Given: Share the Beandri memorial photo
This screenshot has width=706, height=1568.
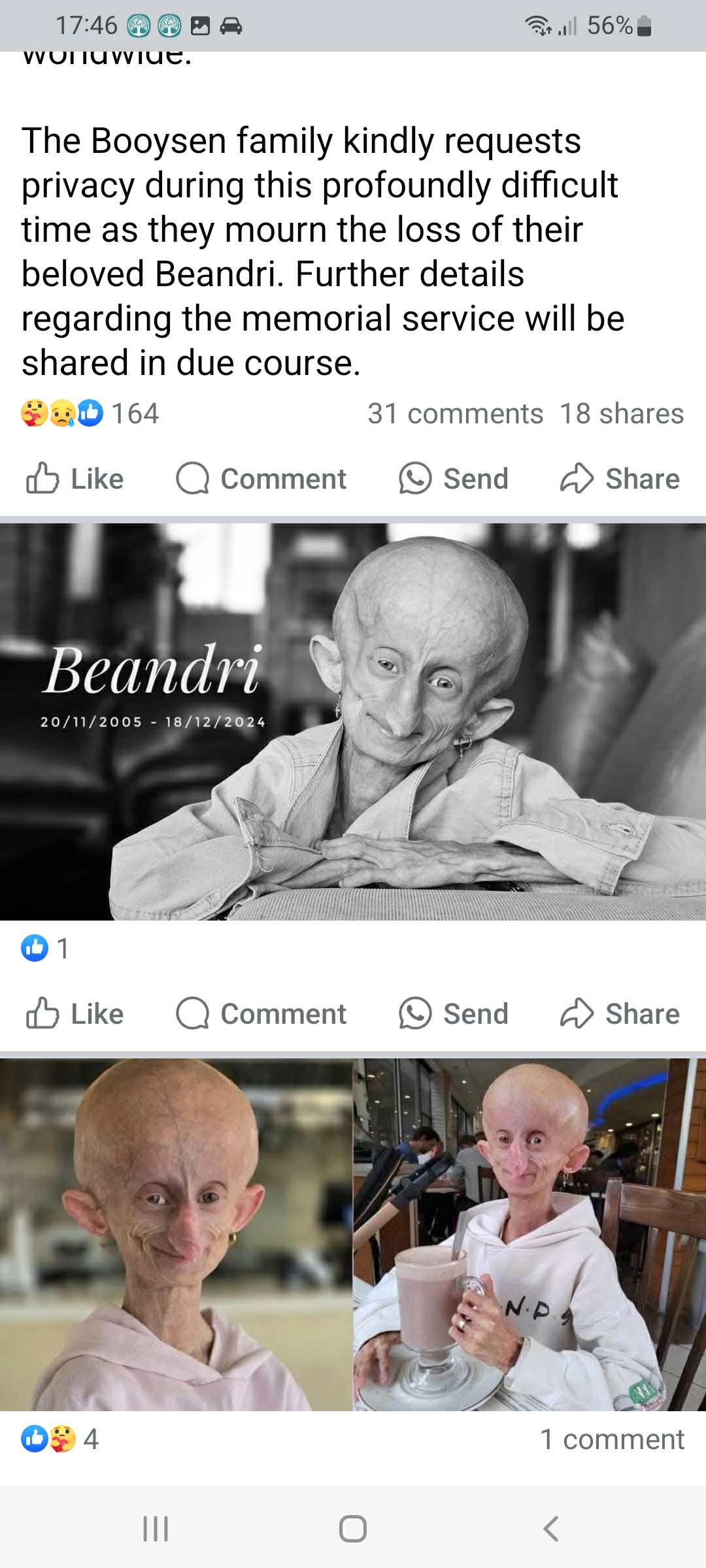Looking at the screenshot, I should point(620,1014).
